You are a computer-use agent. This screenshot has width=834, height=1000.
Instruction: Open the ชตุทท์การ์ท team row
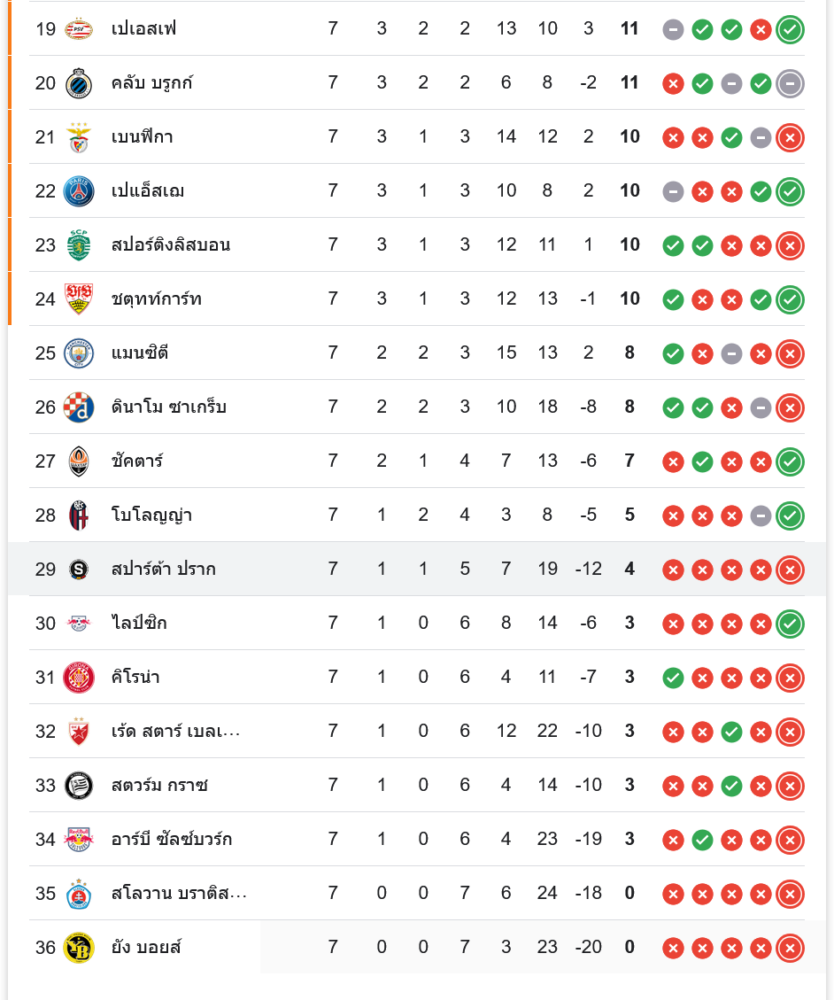(156, 299)
